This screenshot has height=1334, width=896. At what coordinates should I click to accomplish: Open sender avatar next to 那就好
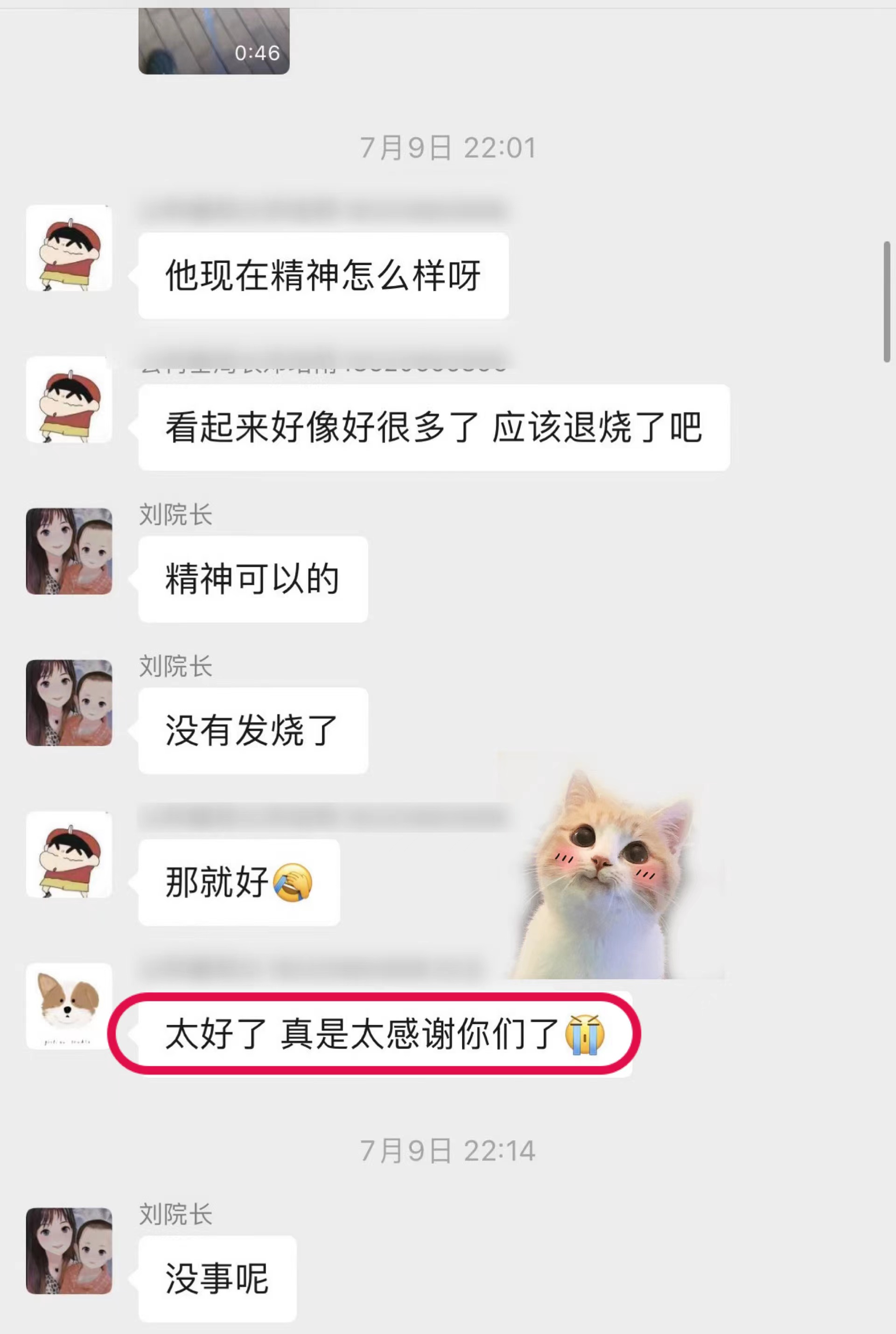pos(69,855)
